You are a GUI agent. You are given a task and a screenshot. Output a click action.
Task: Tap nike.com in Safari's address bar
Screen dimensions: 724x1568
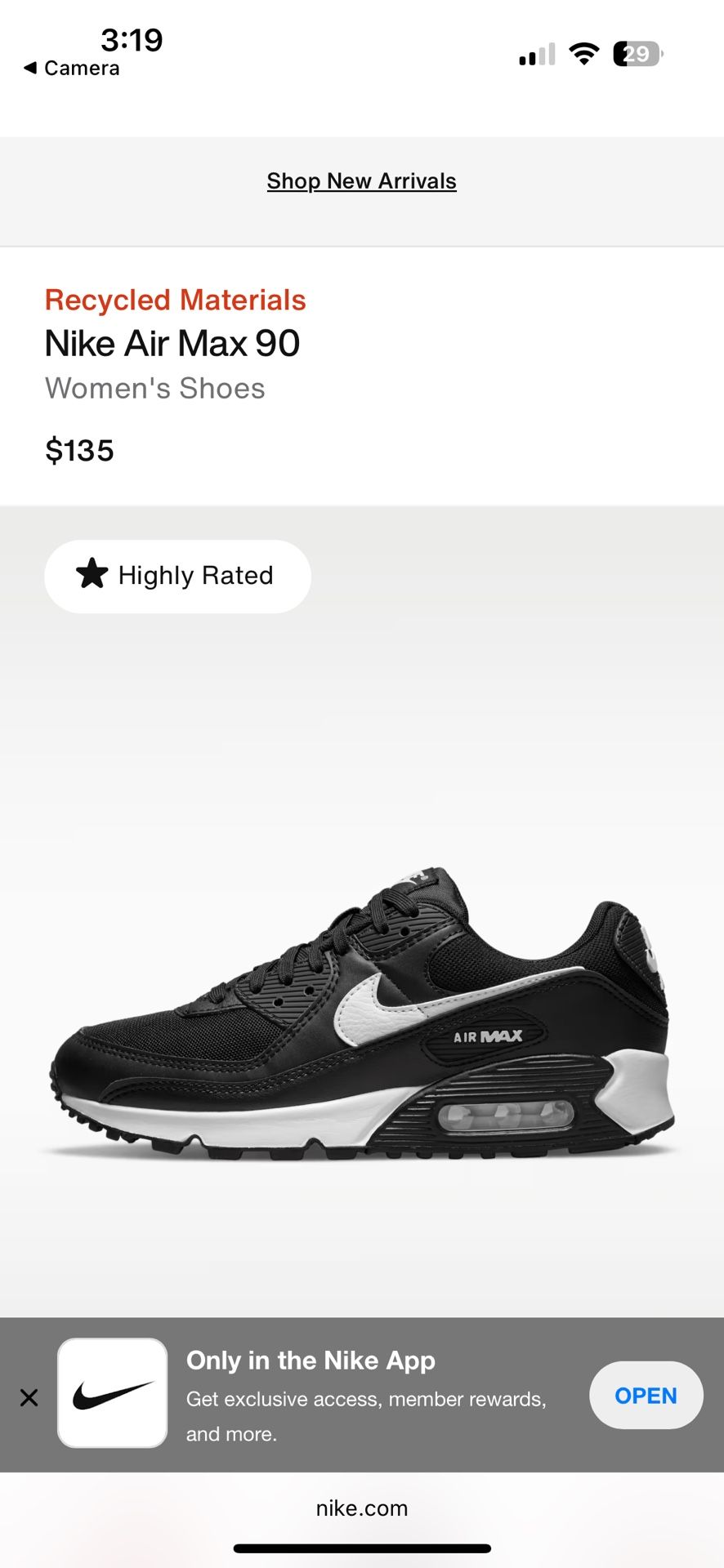[x=362, y=1508]
